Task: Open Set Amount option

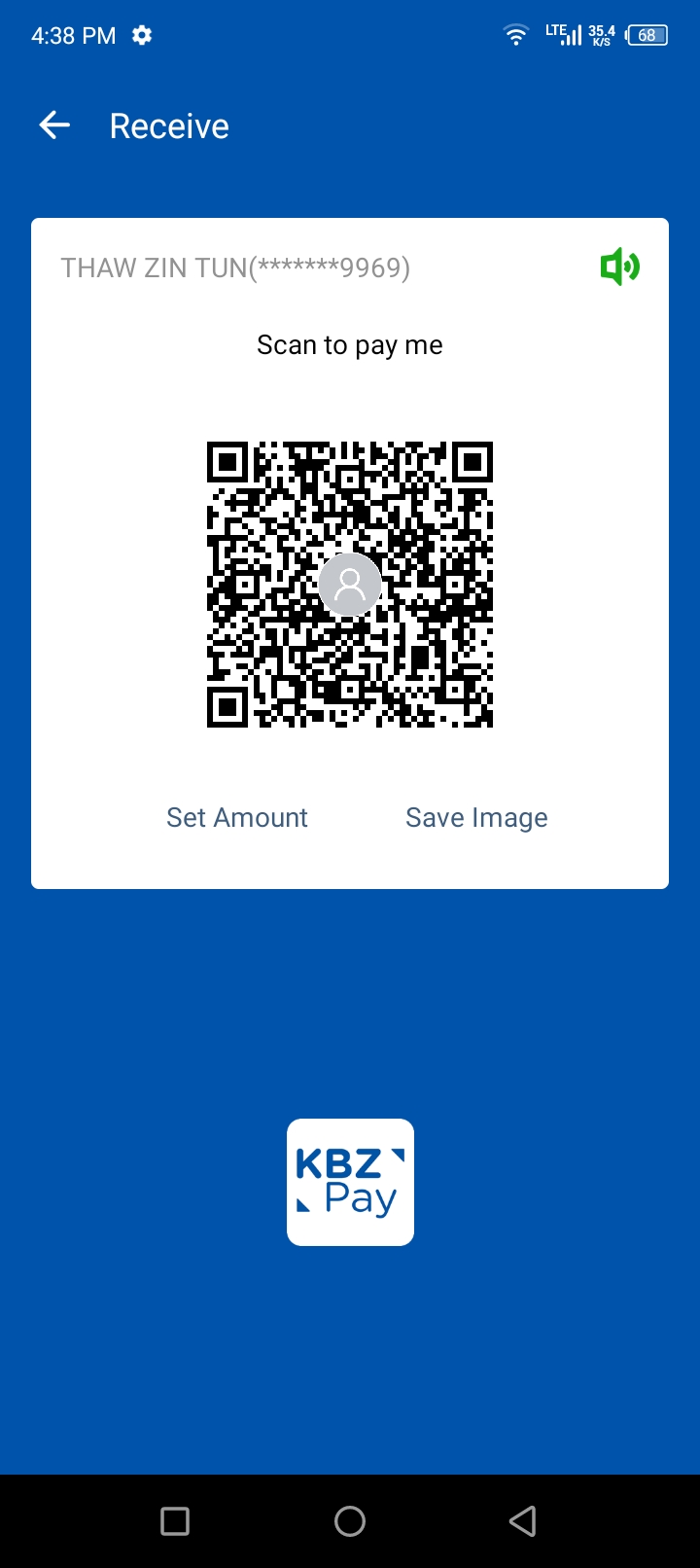Action: (236, 817)
